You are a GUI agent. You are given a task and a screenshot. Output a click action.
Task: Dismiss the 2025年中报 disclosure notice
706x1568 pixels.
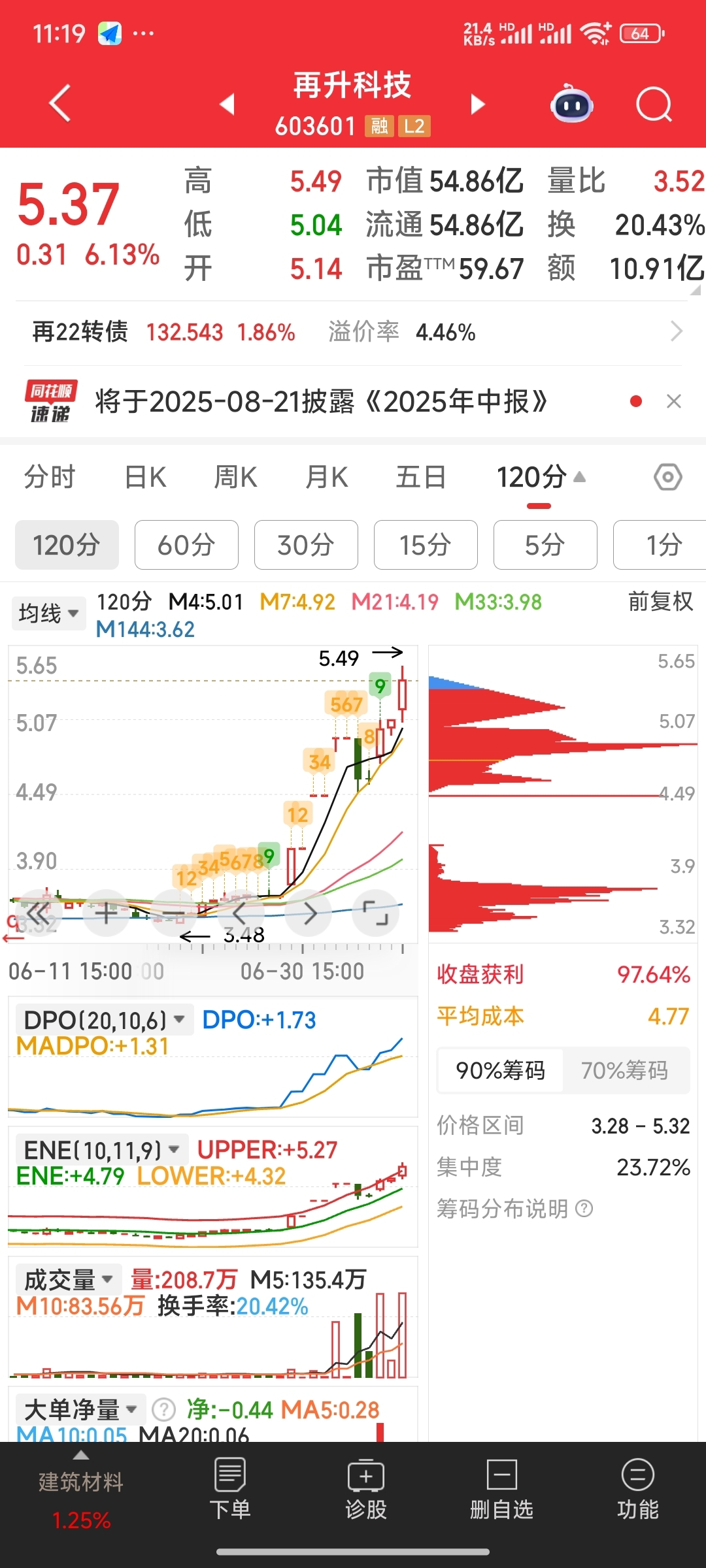674,401
